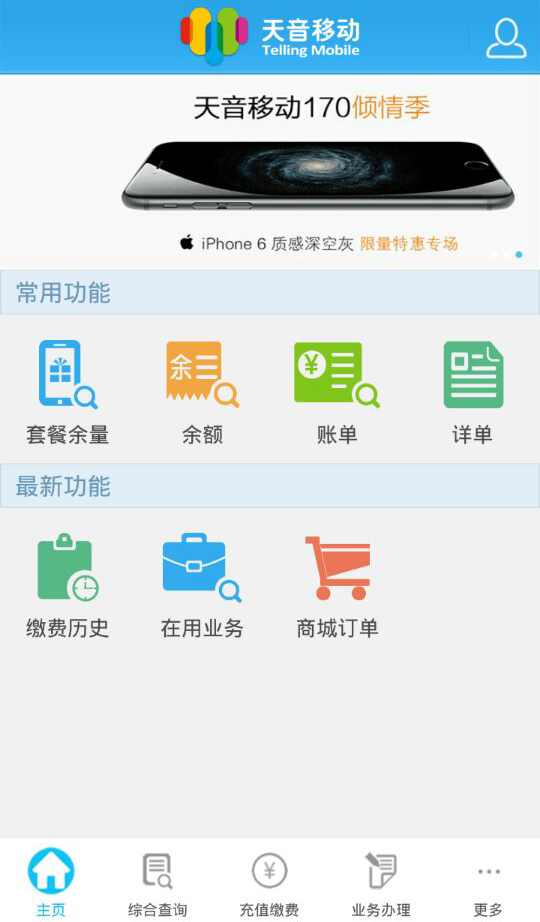View 在用业务 active services
This screenshot has width=540, height=922.
coord(202,586)
